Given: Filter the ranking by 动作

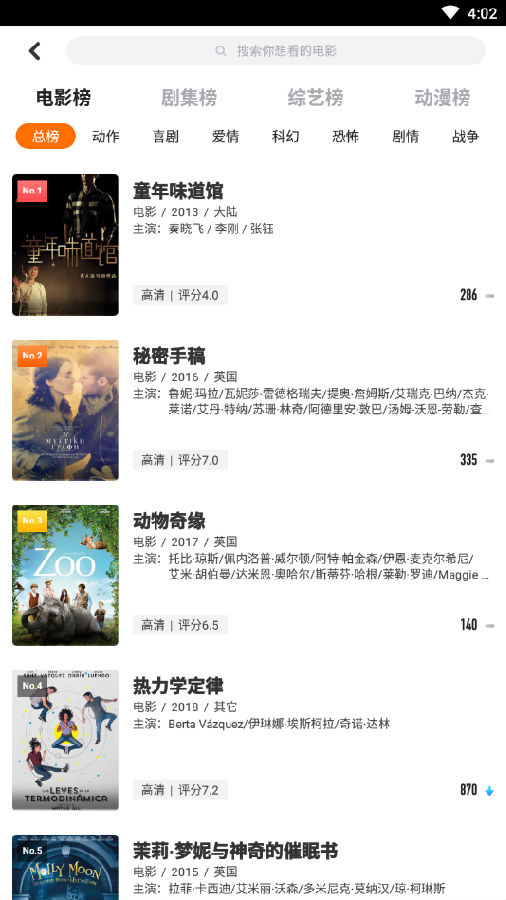Looking at the screenshot, I should point(106,136).
